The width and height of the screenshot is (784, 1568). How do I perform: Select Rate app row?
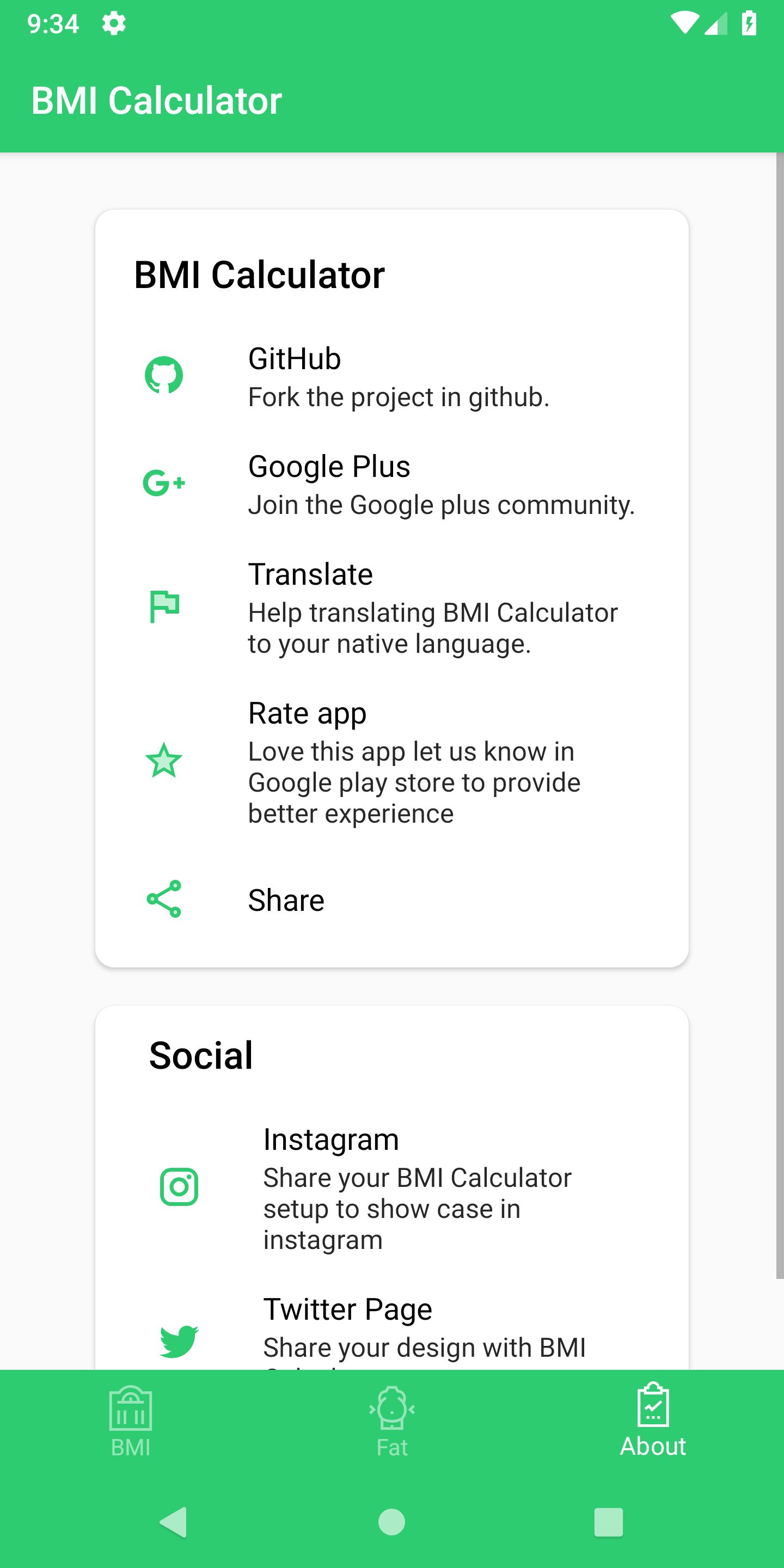tap(391, 762)
